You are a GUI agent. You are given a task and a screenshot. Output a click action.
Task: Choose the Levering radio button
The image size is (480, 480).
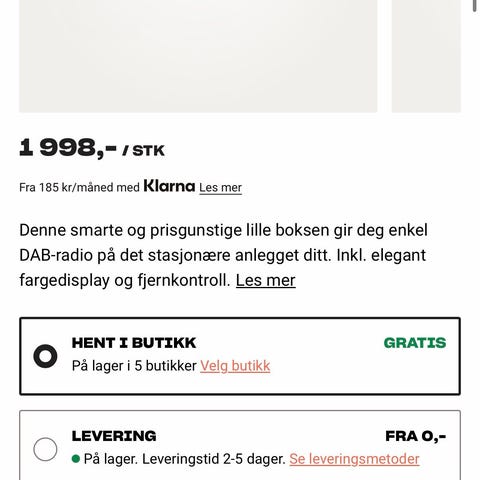click(45, 449)
